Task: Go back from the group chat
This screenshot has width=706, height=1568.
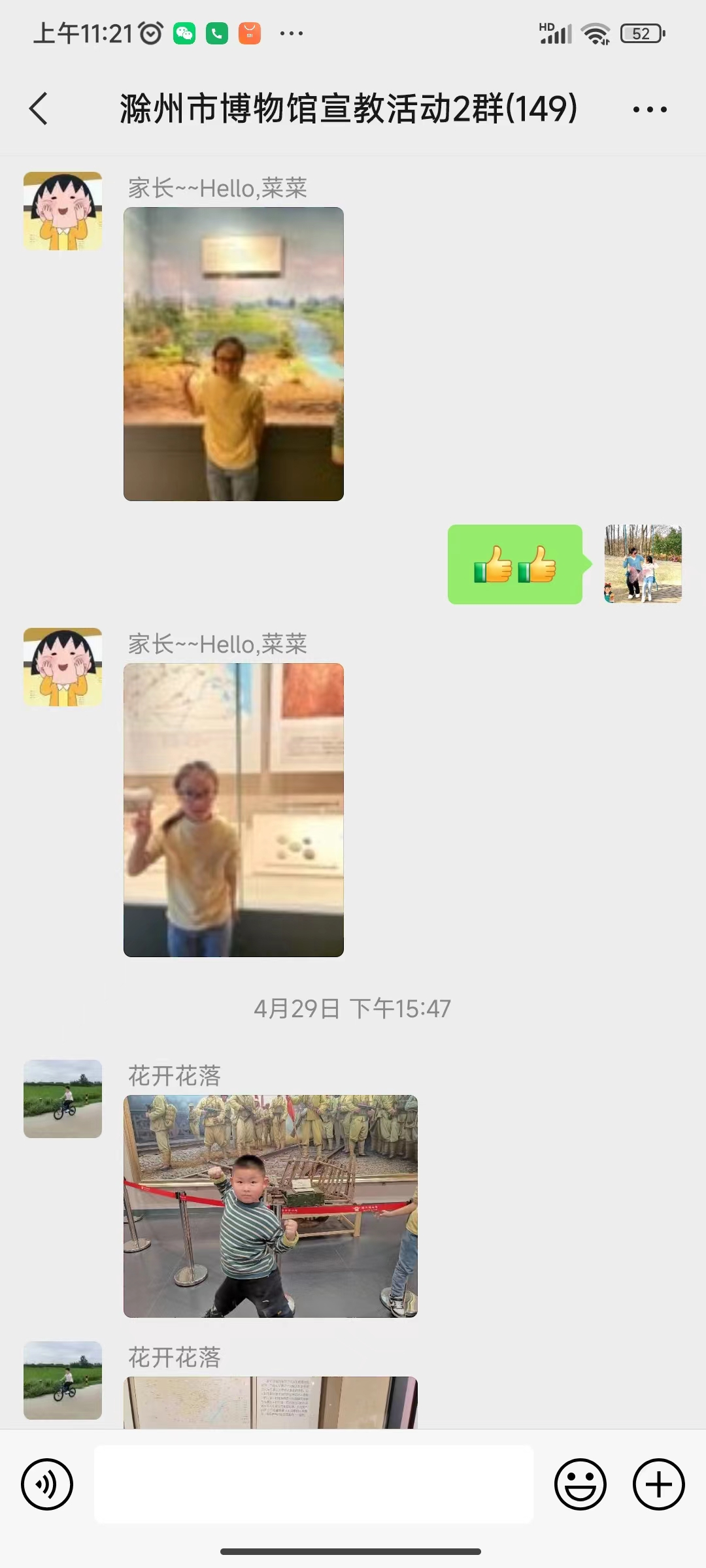Action: pyautogui.click(x=39, y=108)
